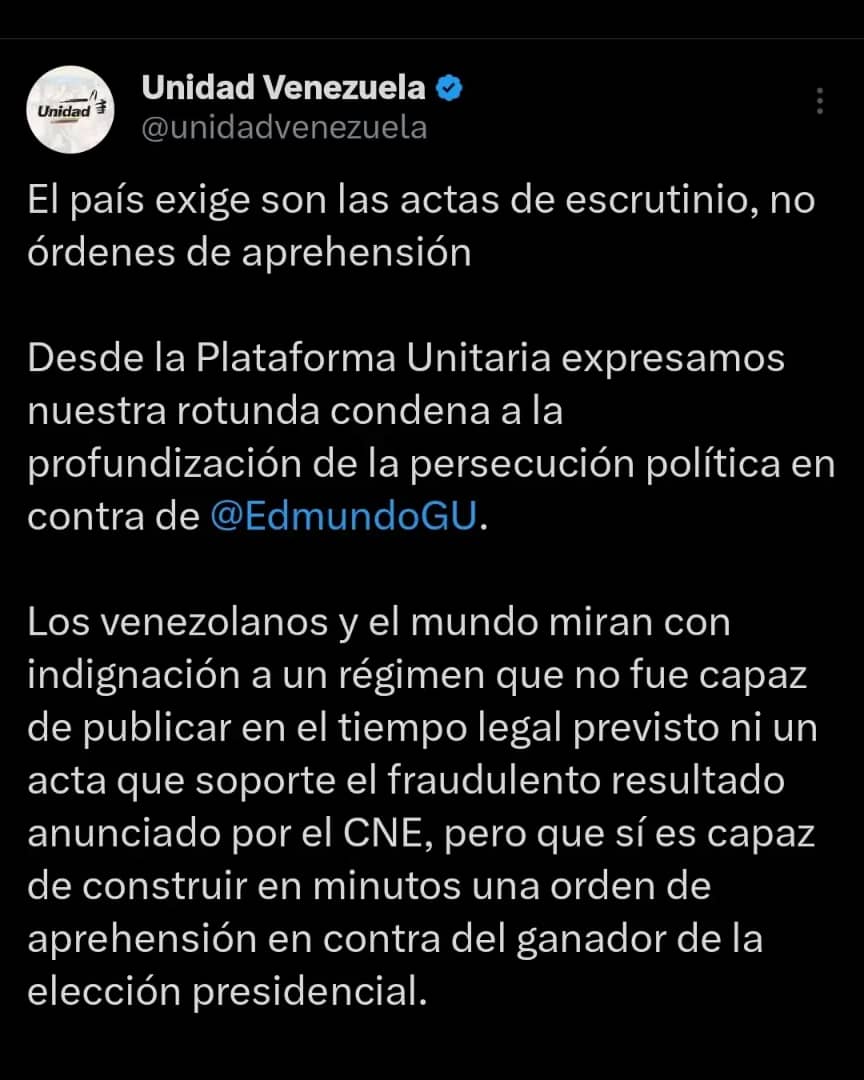Open the tweet's three-dot overflow menu
This screenshot has width=864, height=1080.
pos(819,102)
